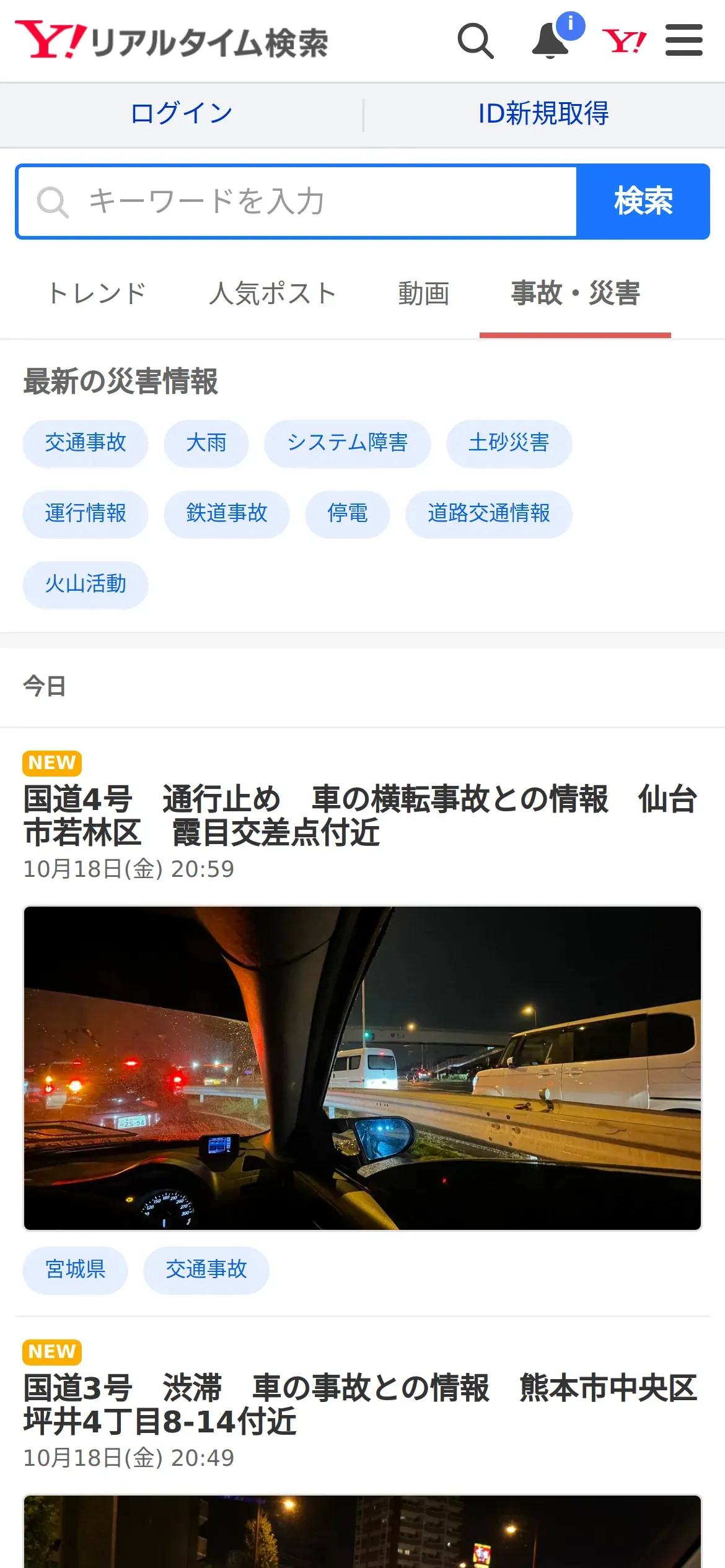The width and height of the screenshot is (725, 1568).
Task: Tap the 宮城県 tag under the article
Action: [x=76, y=1270]
